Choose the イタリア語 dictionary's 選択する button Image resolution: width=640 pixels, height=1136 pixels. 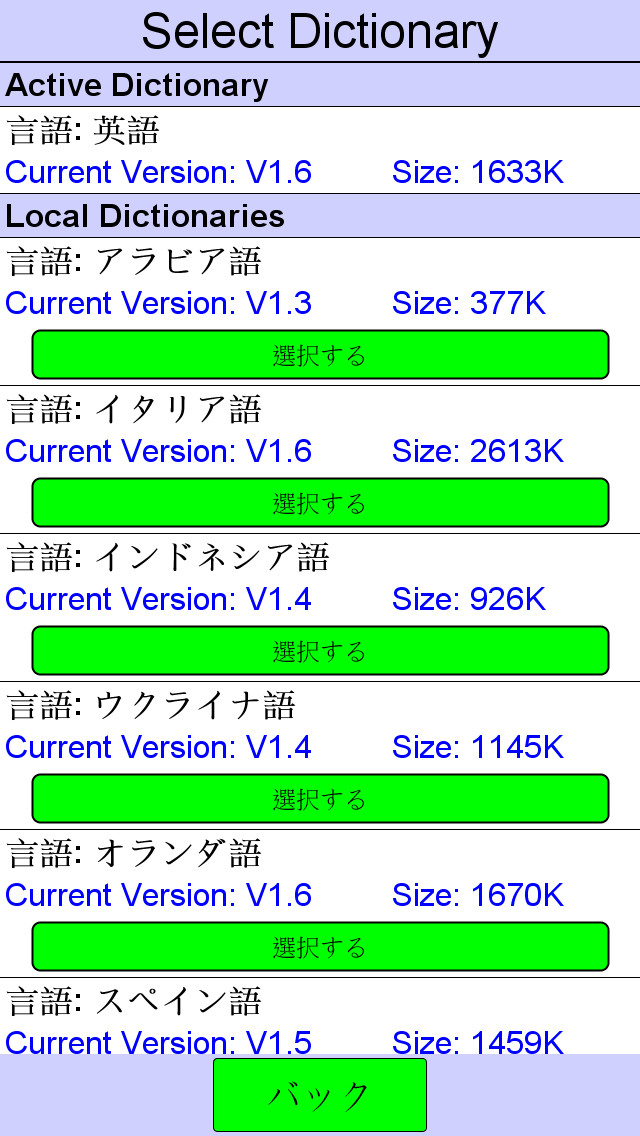[320, 503]
